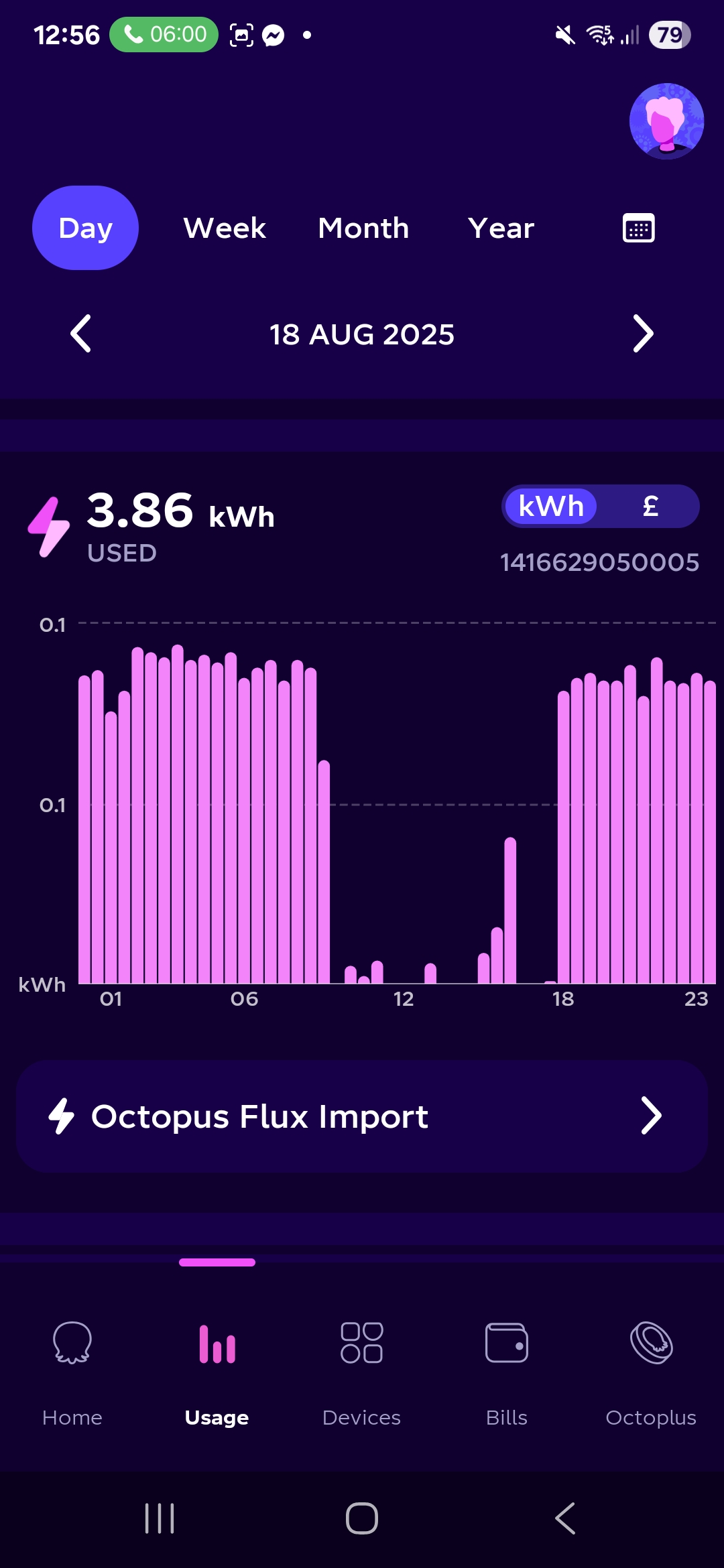Switch to the Week view
This screenshot has width=724, height=1568.
pos(225,228)
